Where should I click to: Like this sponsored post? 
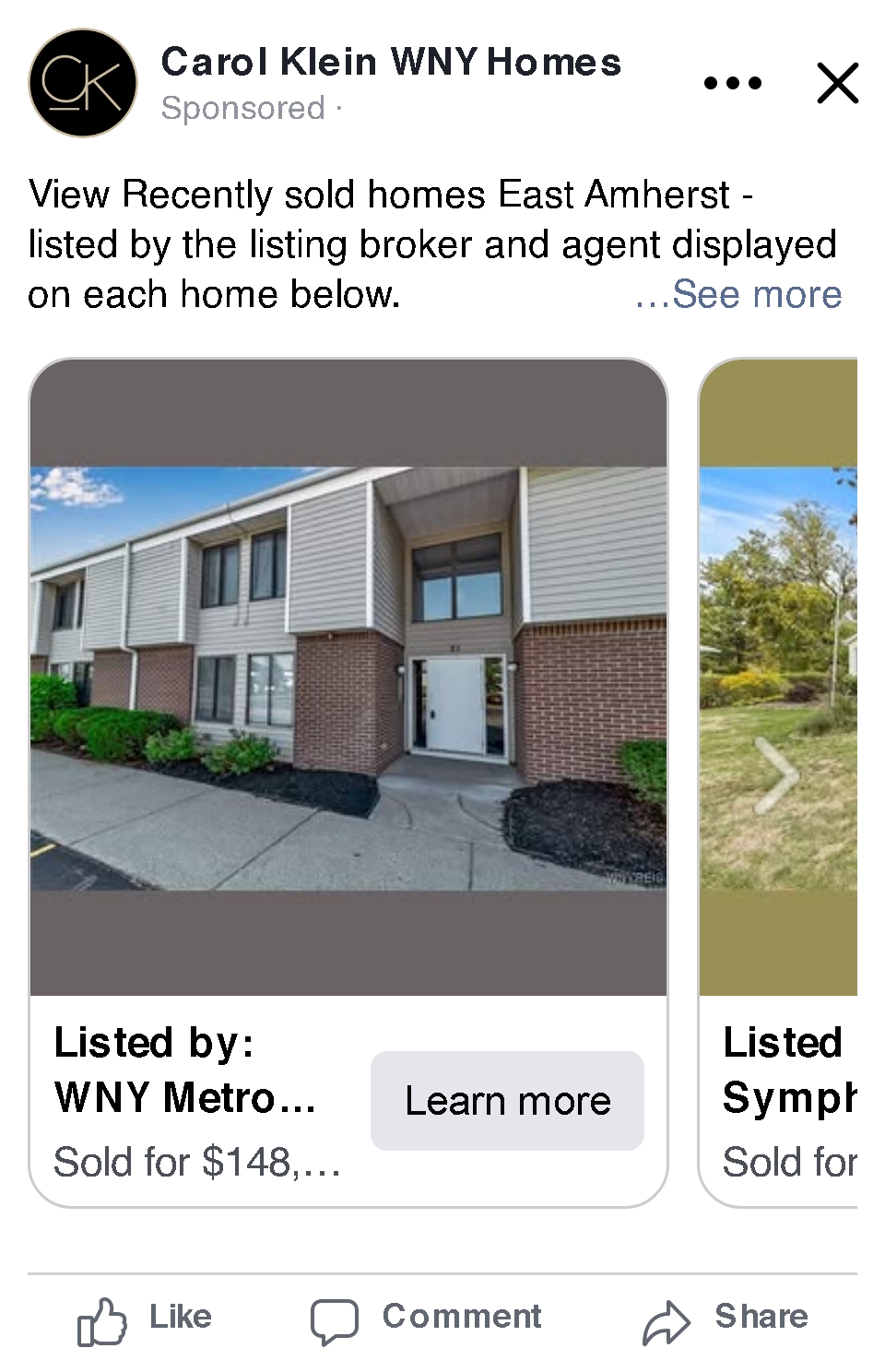tap(146, 1319)
